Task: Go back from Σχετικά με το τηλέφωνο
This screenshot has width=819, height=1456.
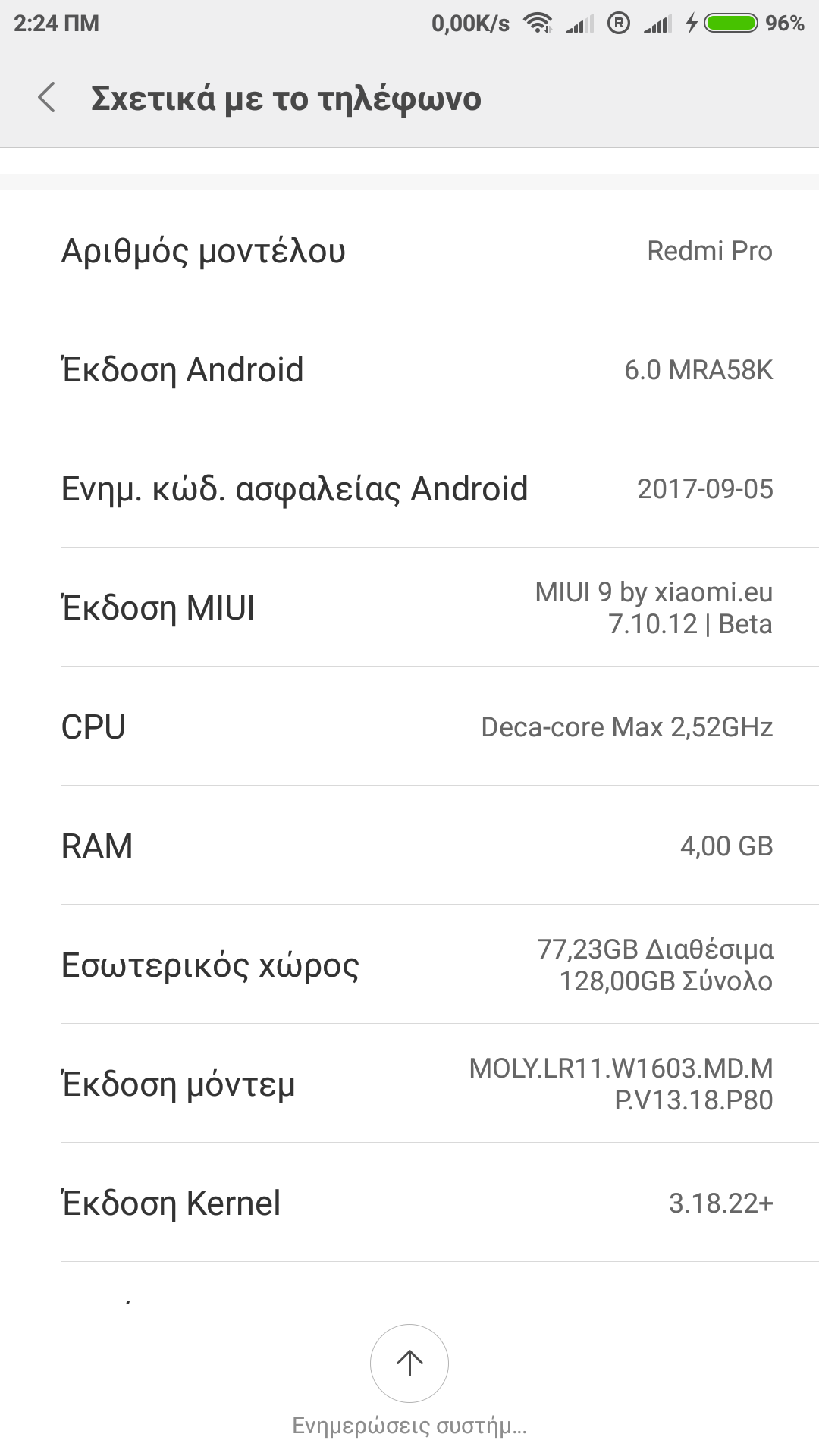Action: [47, 99]
